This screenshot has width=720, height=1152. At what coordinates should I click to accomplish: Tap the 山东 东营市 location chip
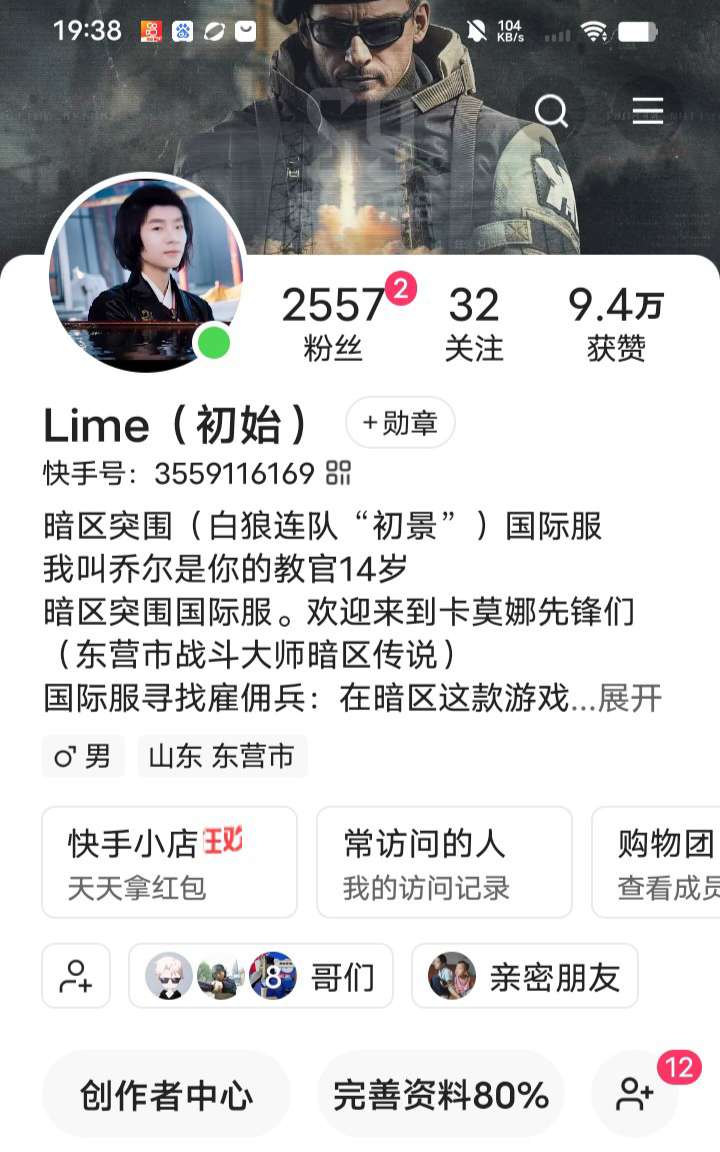tap(222, 756)
